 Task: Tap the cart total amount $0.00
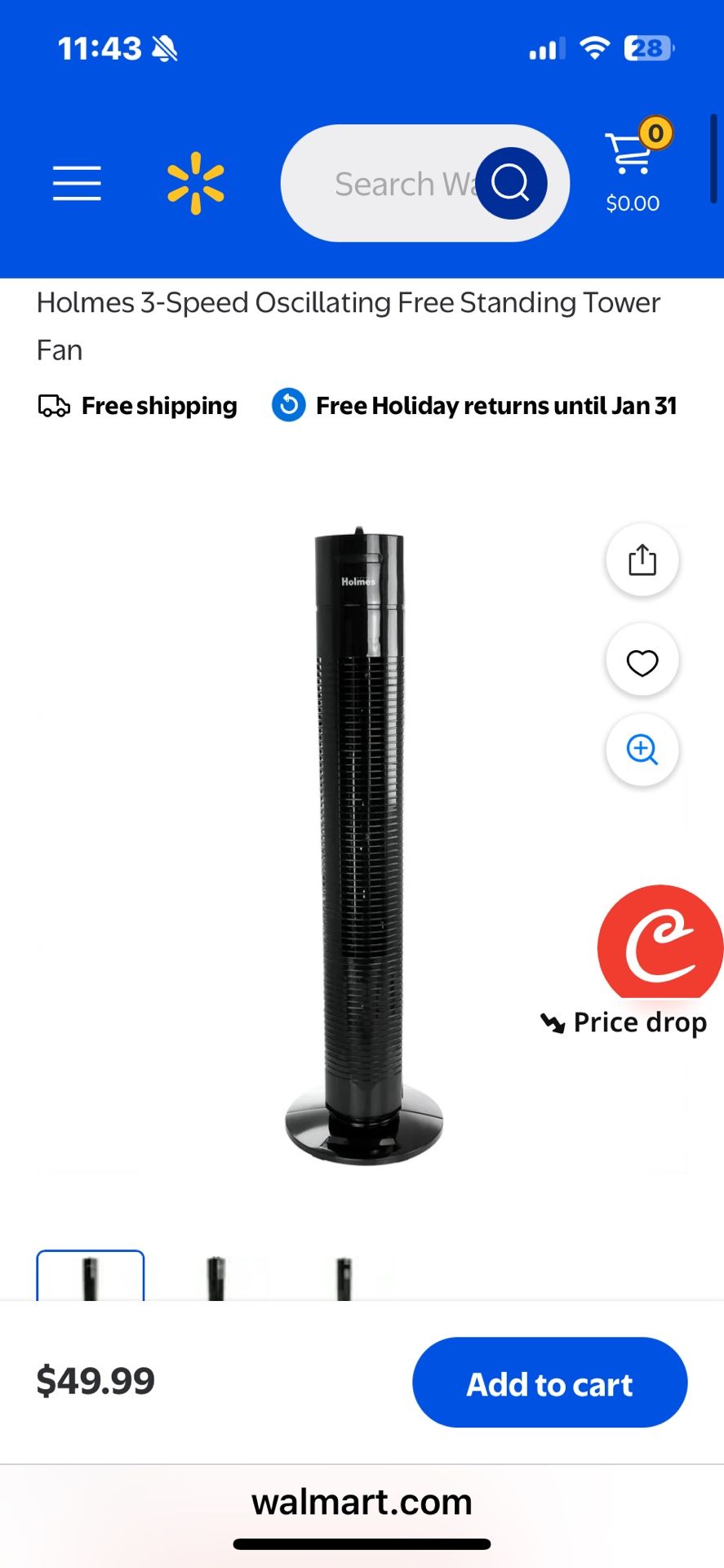tap(633, 203)
